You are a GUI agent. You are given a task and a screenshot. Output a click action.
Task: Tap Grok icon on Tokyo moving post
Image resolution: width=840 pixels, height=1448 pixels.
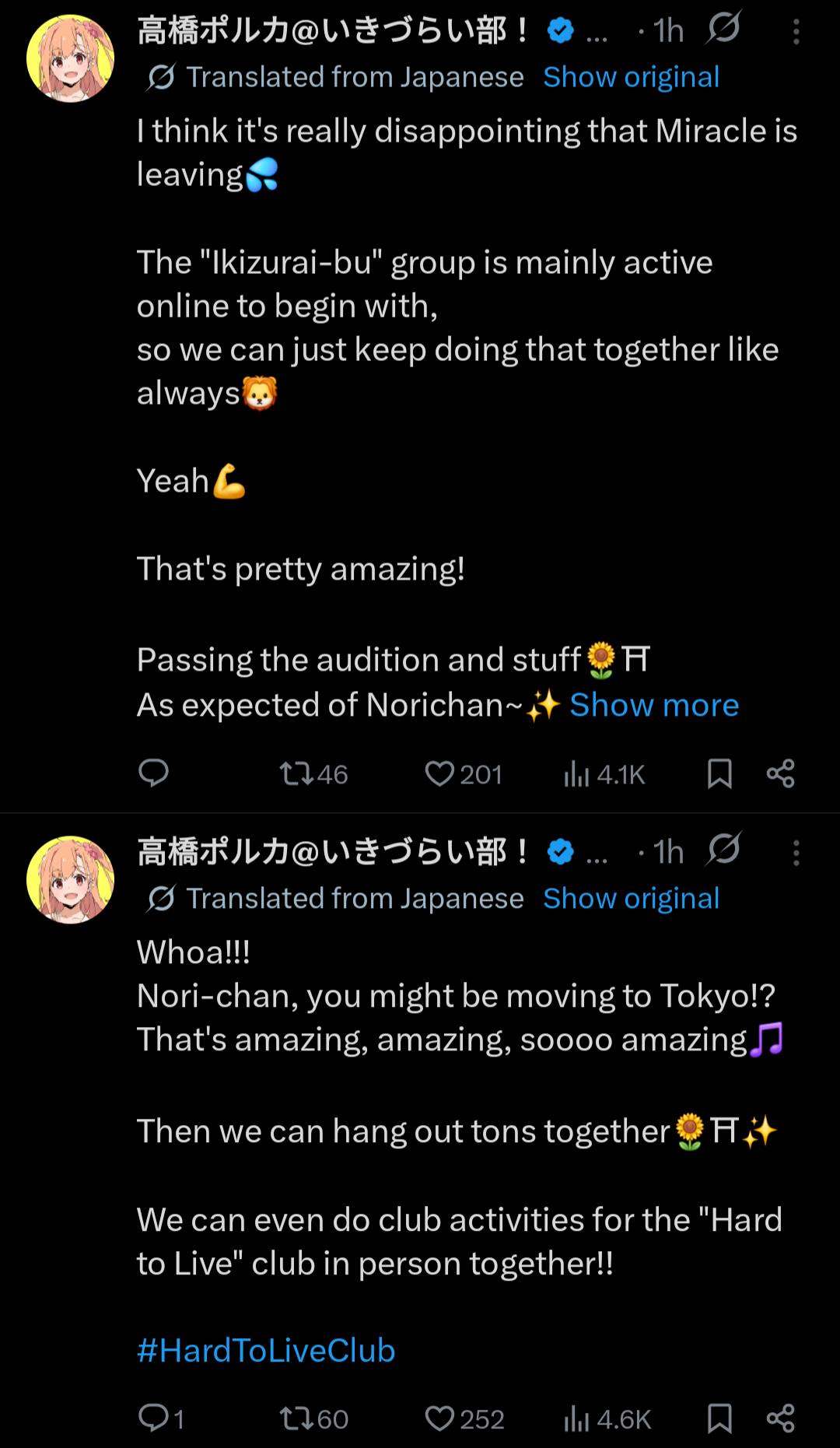(x=723, y=849)
